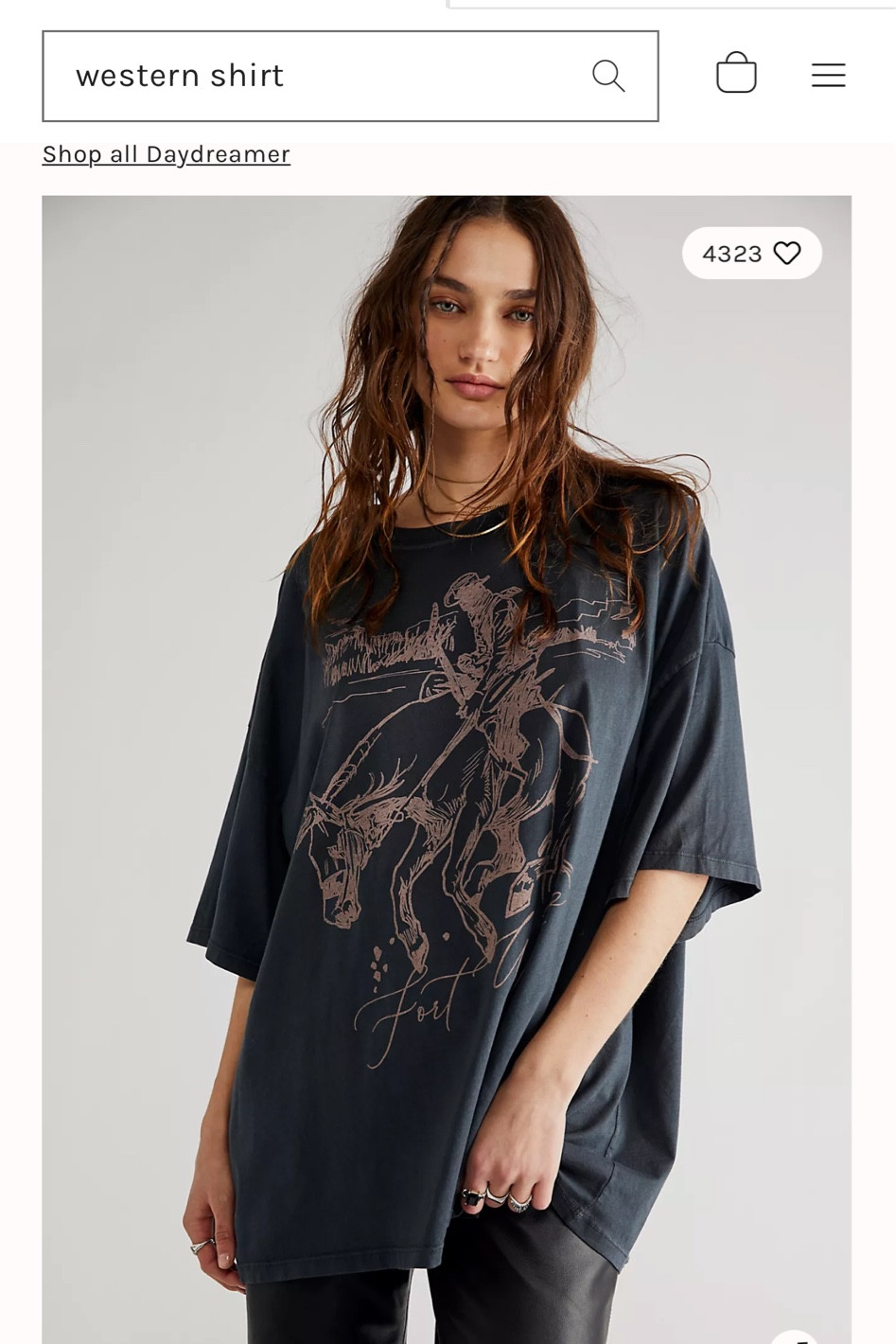Click inside the search text field
Image resolution: width=896 pixels, height=1344 pixels.
[x=284, y=76]
